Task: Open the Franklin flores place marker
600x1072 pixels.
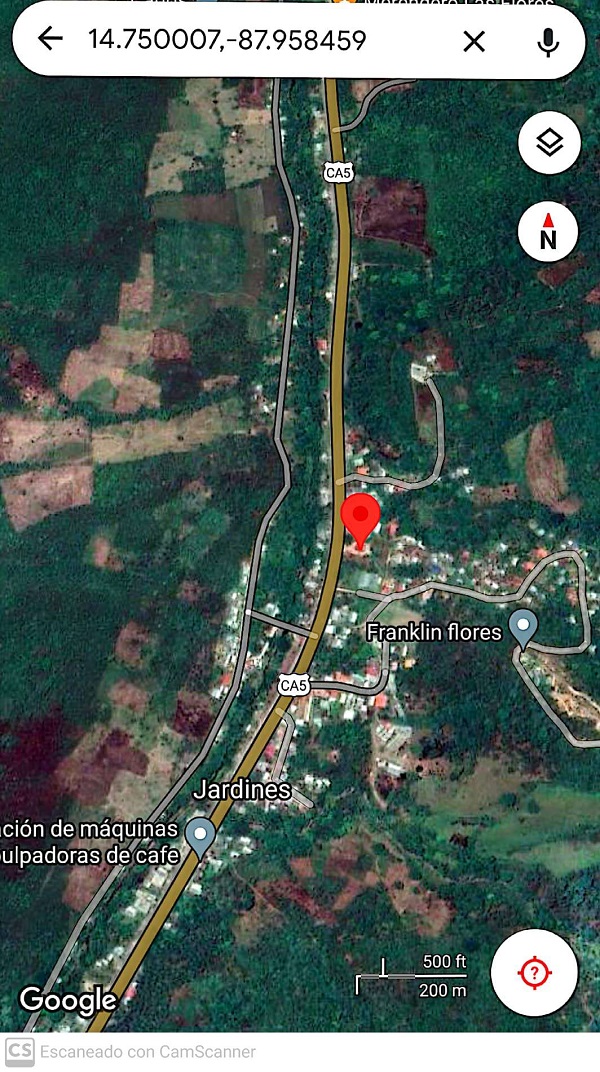Action: pyautogui.click(x=522, y=629)
